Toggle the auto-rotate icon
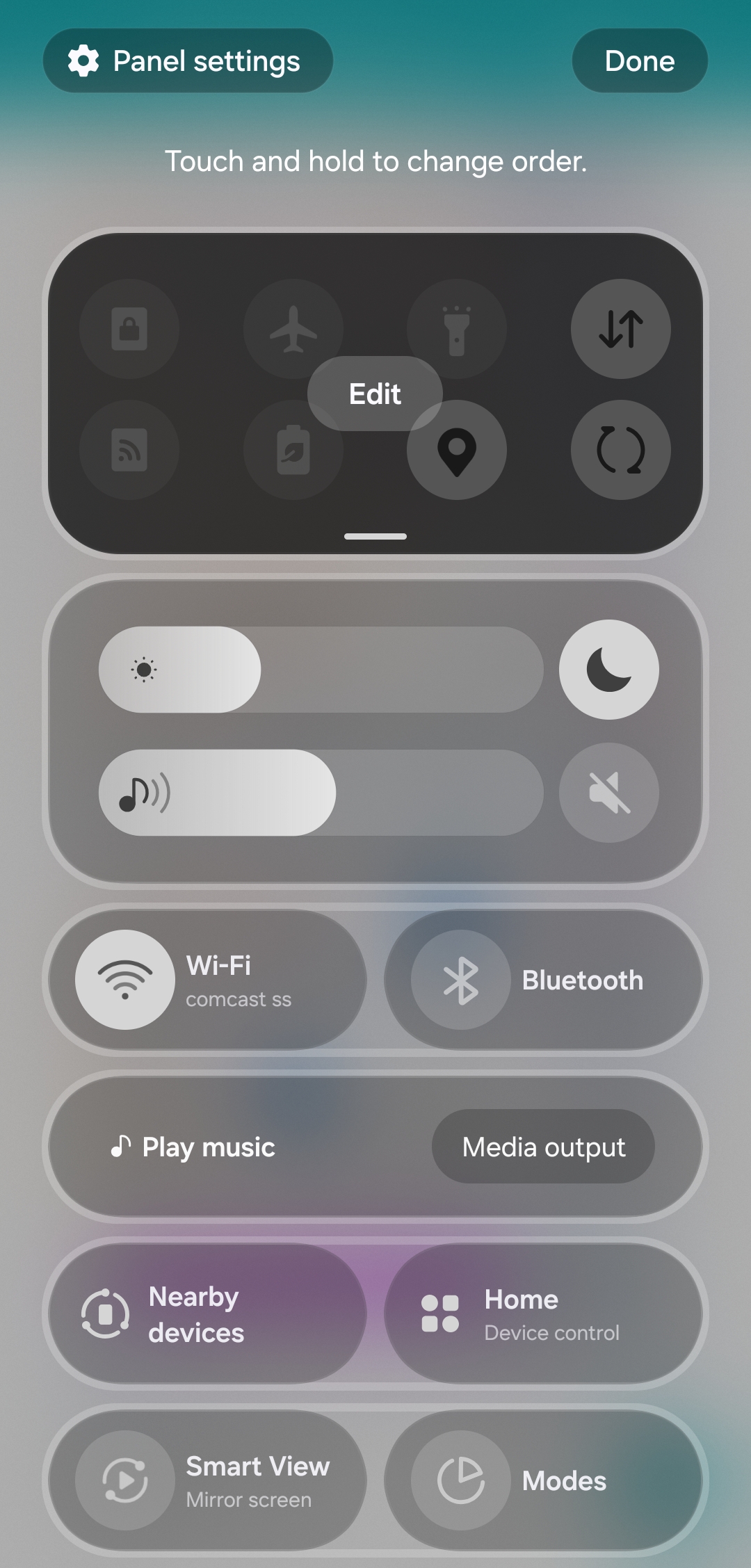The height and width of the screenshot is (1568, 751). (x=620, y=450)
